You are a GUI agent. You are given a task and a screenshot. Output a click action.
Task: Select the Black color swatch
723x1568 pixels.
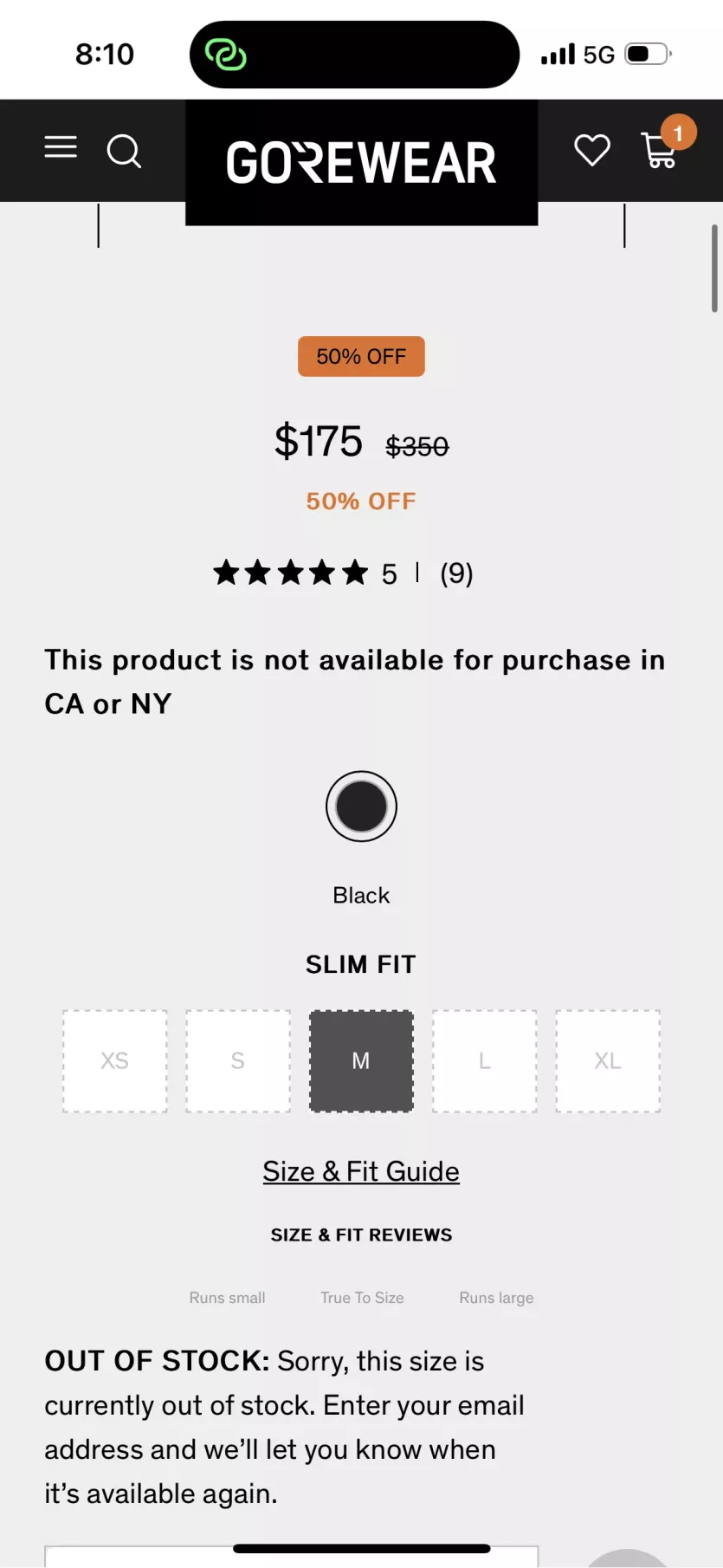point(361,807)
